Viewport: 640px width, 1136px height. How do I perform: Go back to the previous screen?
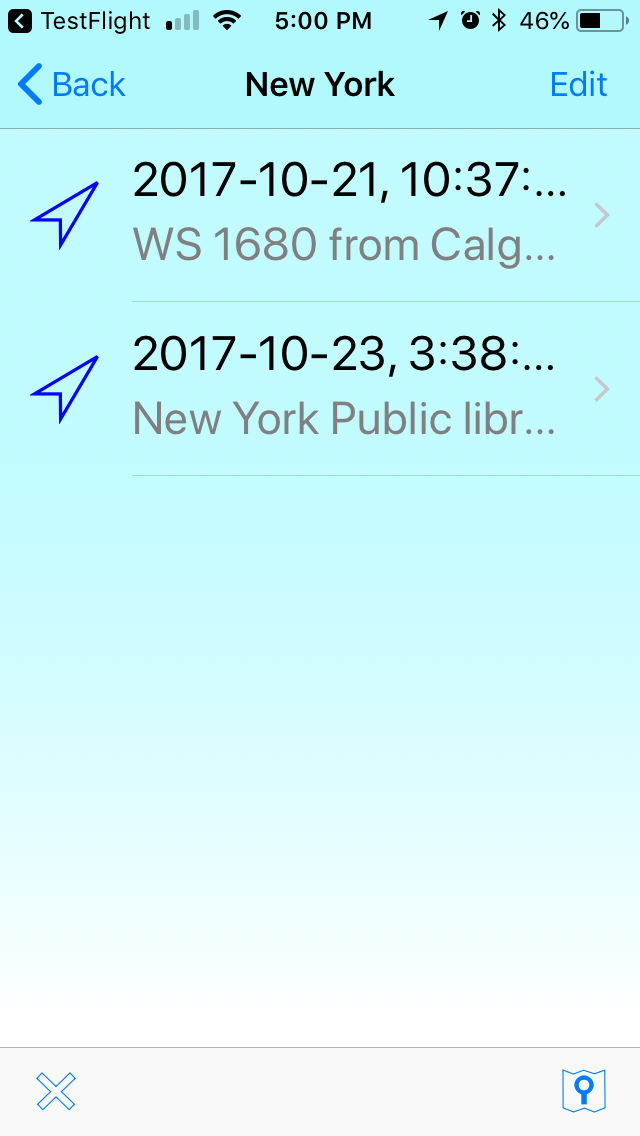(72, 85)
